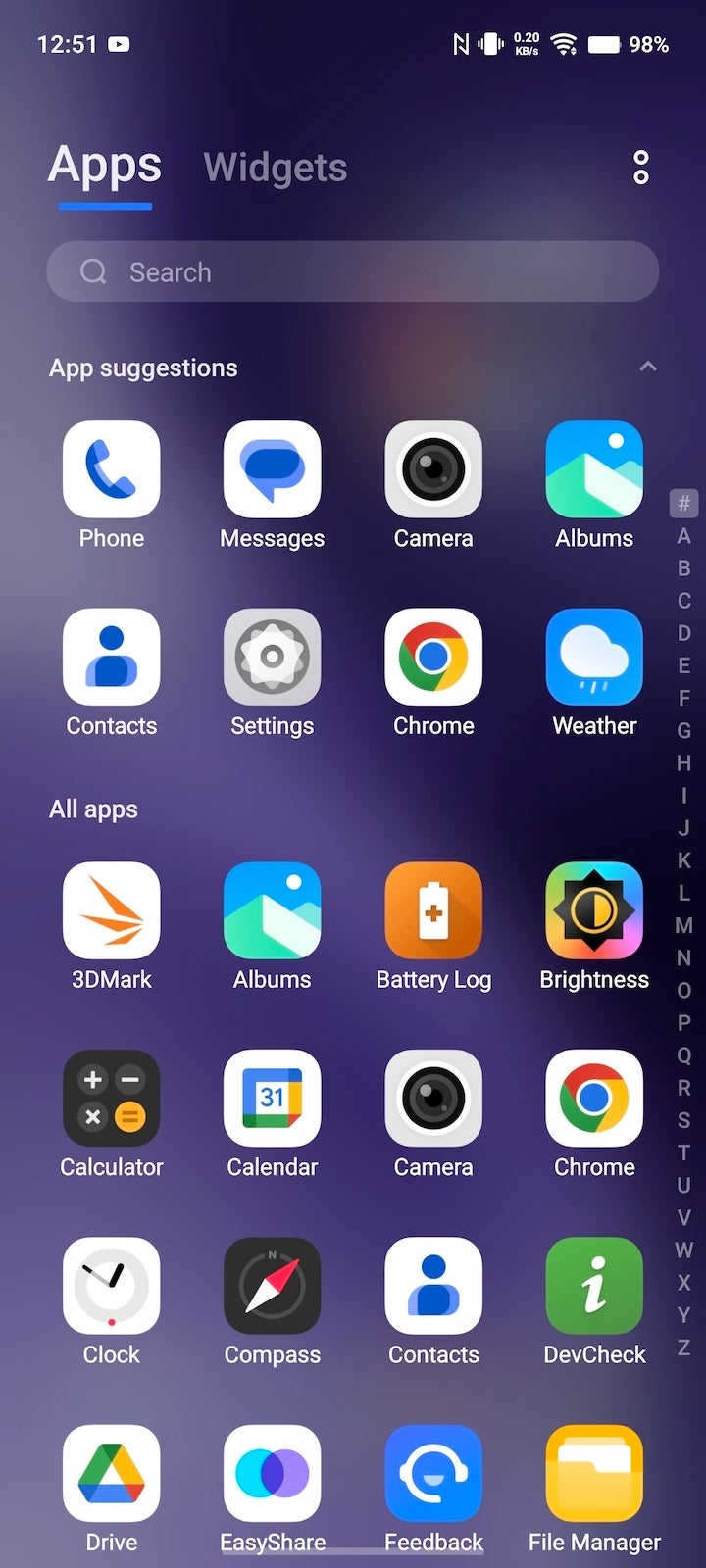
Task: Open Google Drive
Action: tap(112, 1474)
